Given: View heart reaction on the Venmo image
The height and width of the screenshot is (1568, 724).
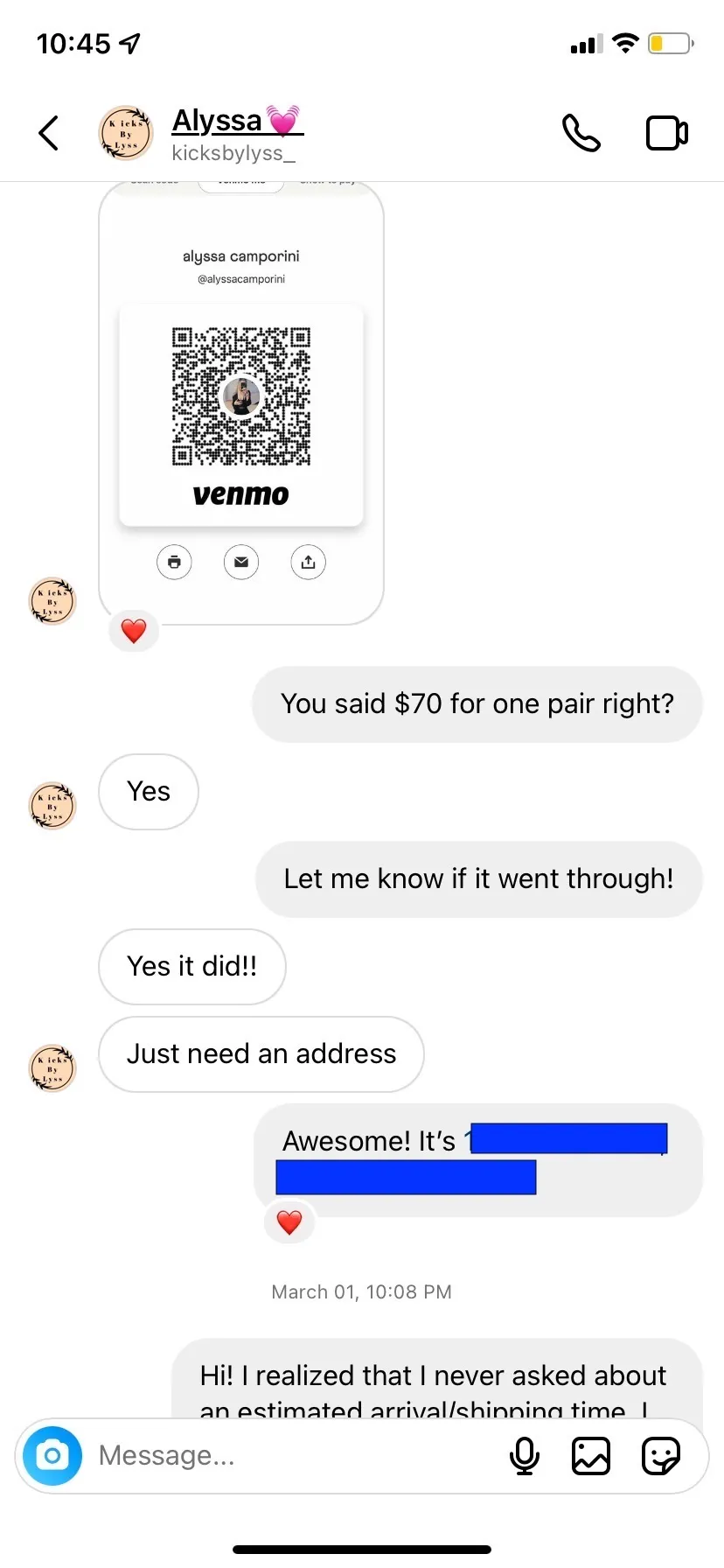Looking at the screenshot, I should click(x=134, y=631).
